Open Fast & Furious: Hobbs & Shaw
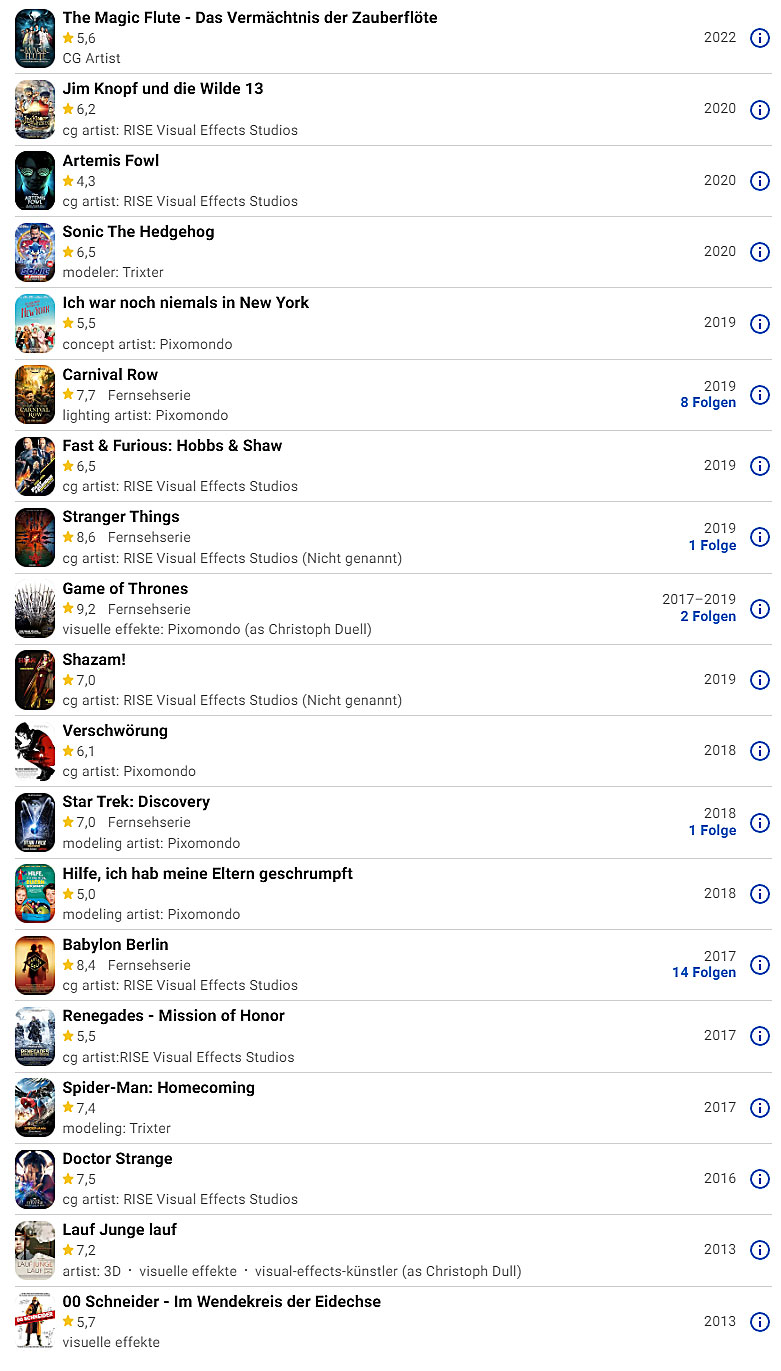781x1371 pixels. (x=172, y=446)
